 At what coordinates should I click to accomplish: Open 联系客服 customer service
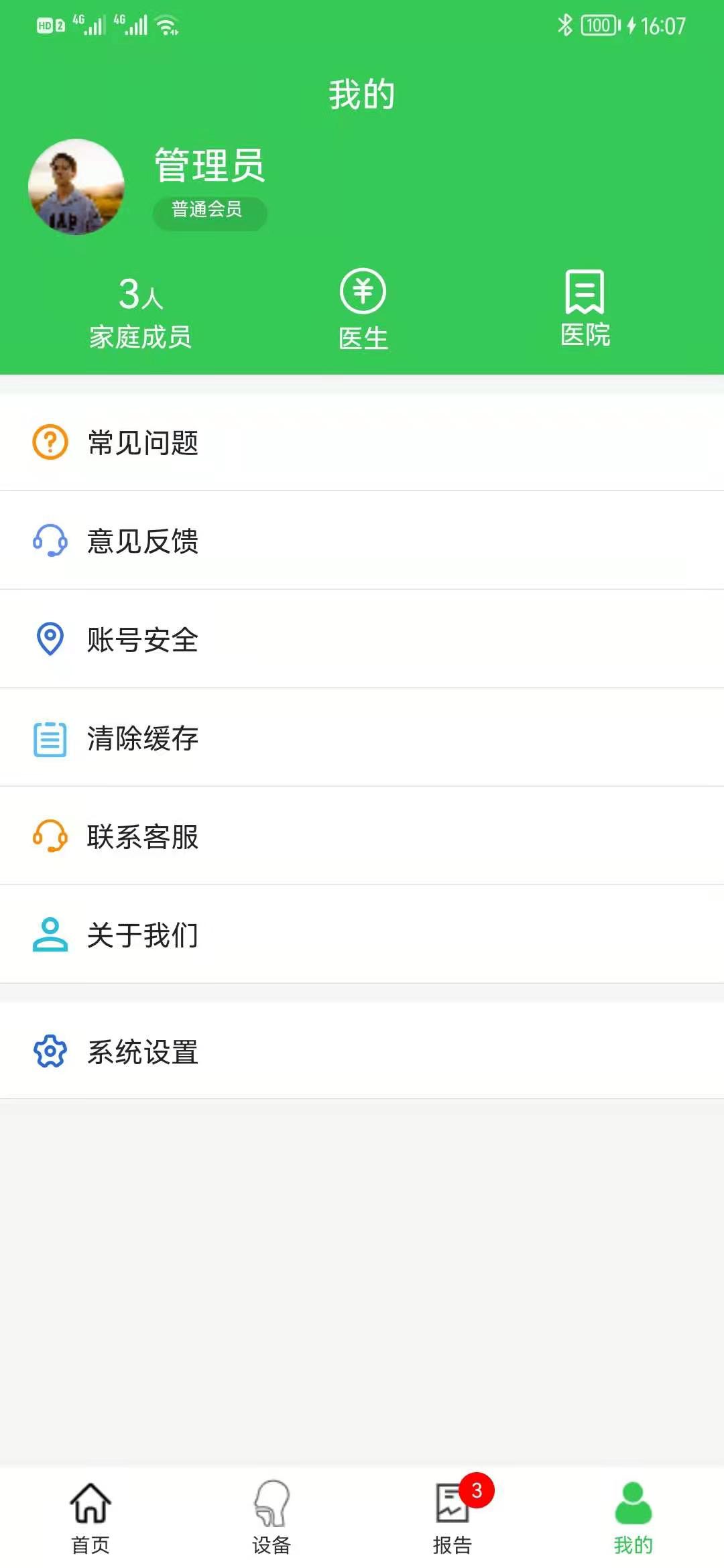(362, 836)
